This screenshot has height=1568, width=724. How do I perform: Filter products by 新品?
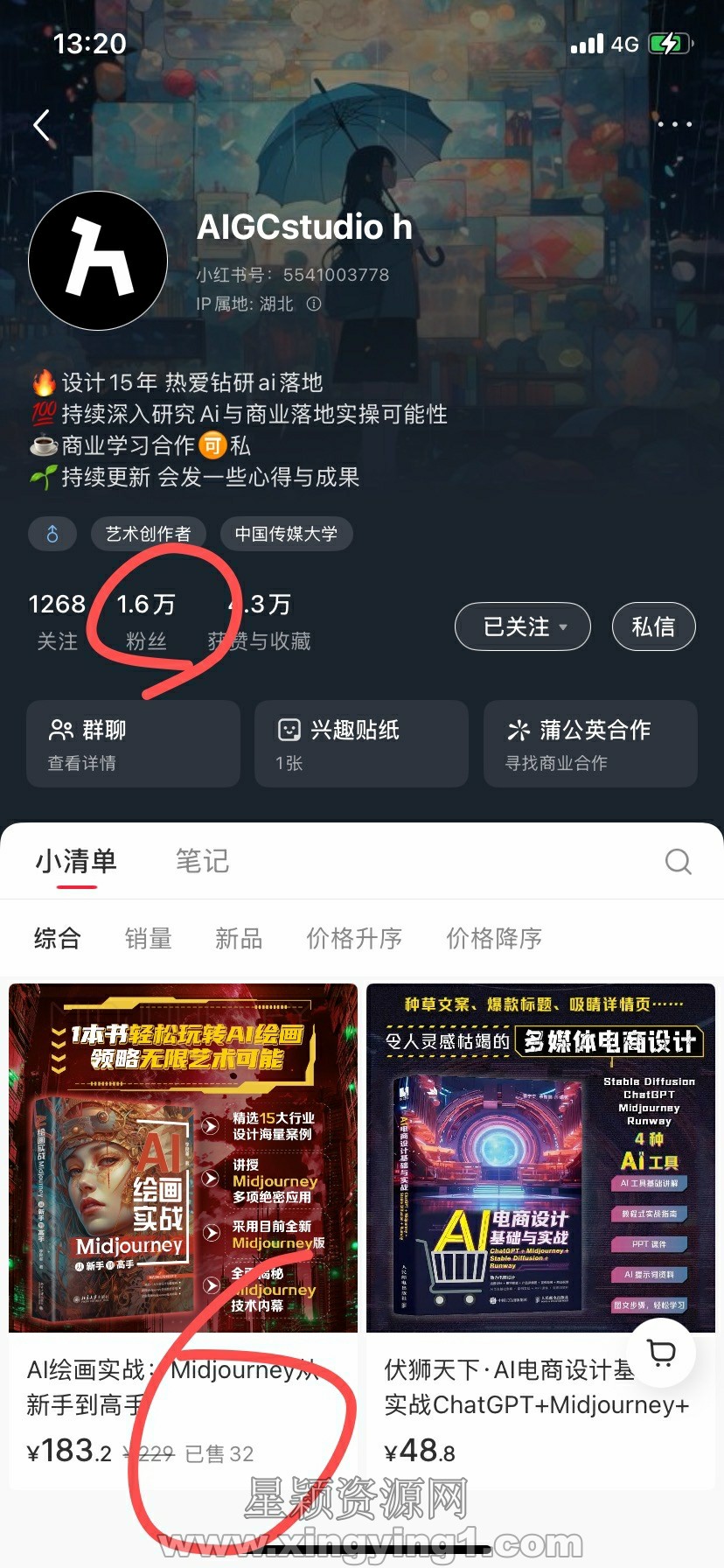point(239,939)
